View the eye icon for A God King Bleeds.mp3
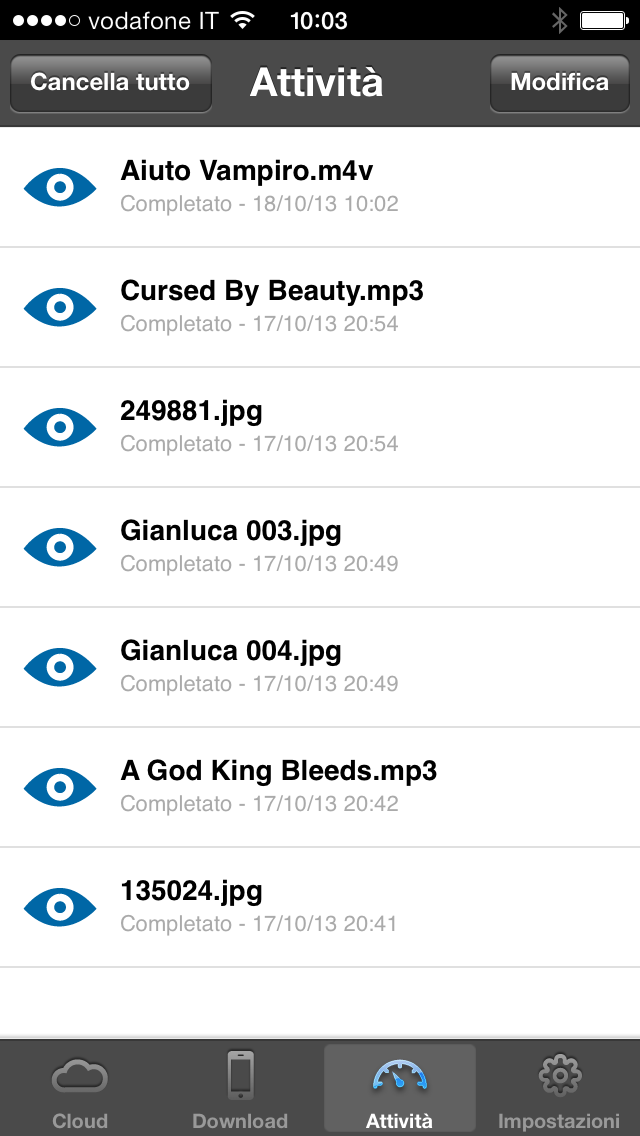The width and height of the screenshot is (640, 1136). pyautogui.click(x=60, y=787)
